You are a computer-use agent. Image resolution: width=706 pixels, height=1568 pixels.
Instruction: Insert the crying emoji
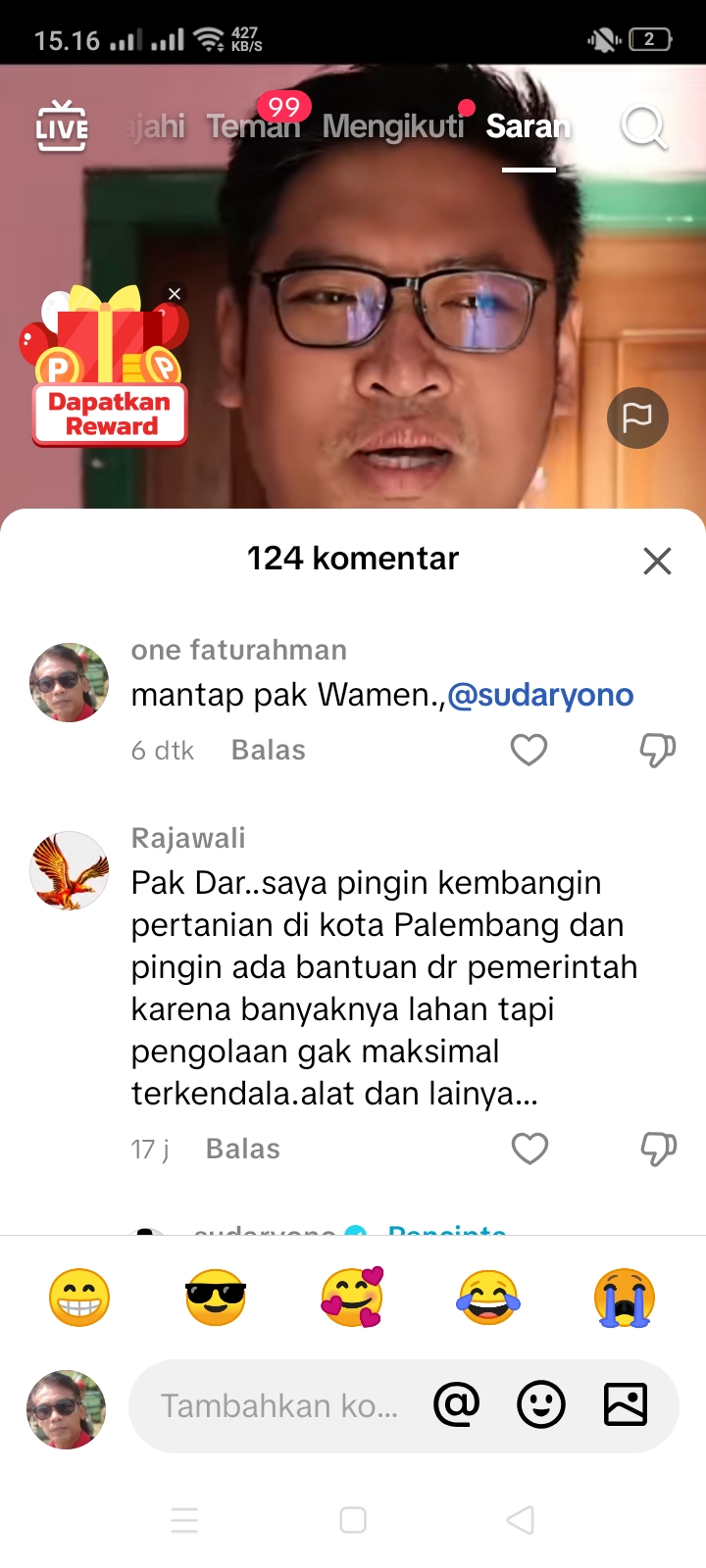coord(625,1298)
